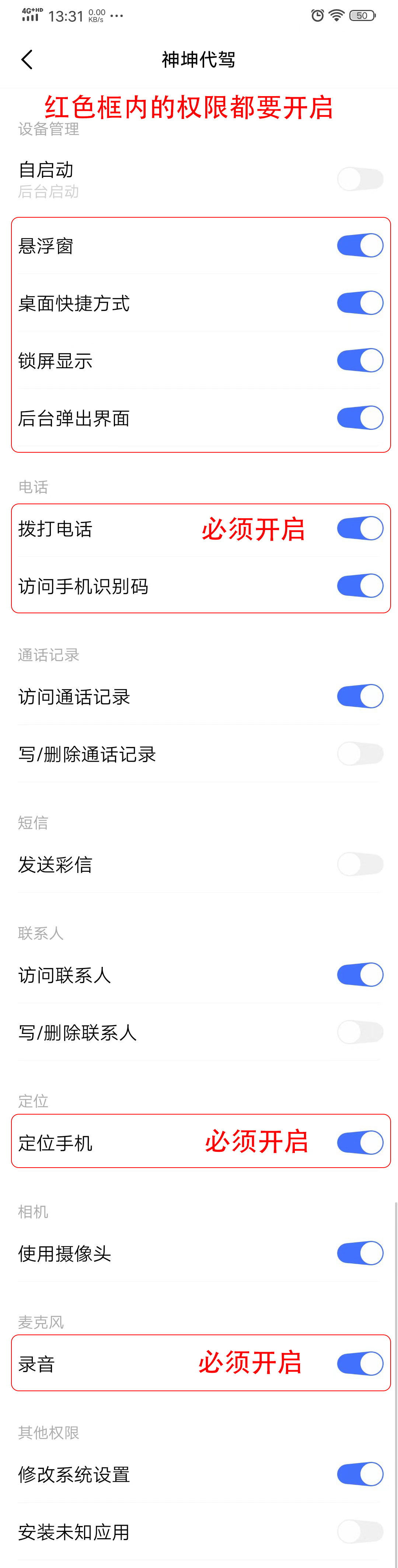Screen dimensions: 398x1568
Task: Turn off the 悬浮窗 permission
Action: tap(360, 245)
